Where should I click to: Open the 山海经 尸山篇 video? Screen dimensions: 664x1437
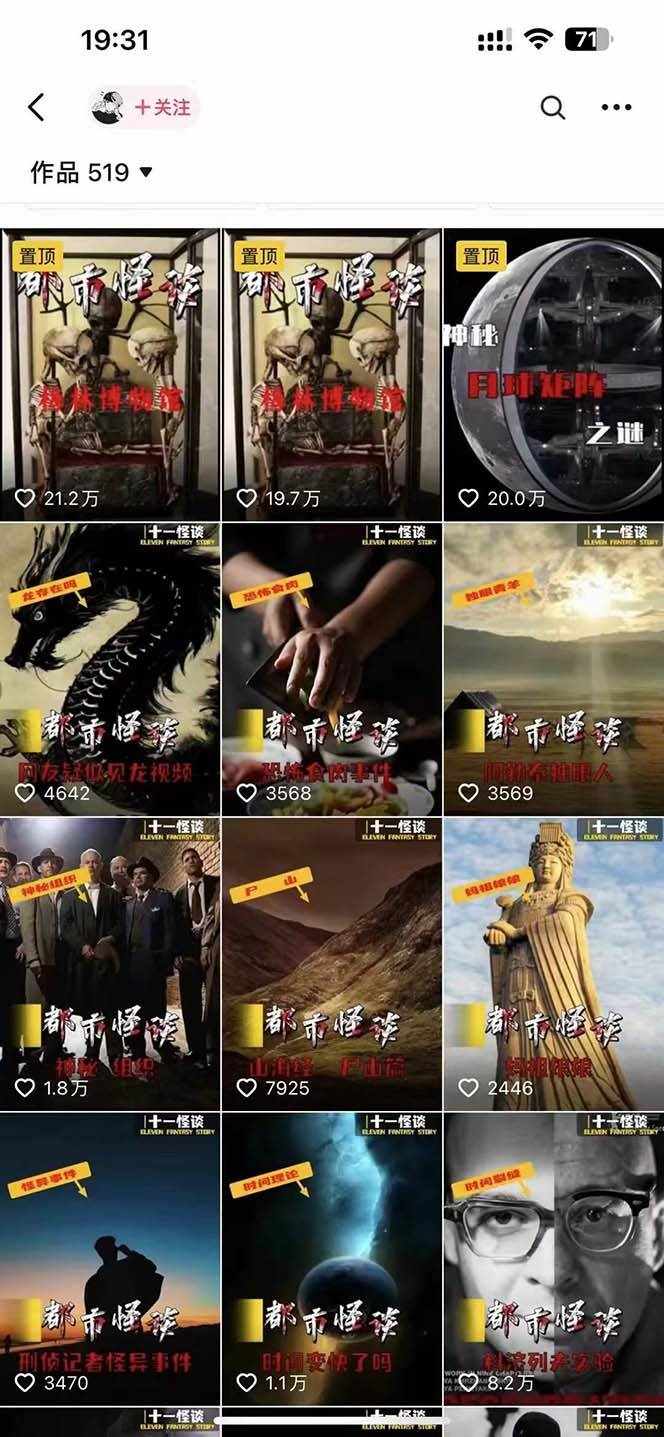[x=331, y=963]
